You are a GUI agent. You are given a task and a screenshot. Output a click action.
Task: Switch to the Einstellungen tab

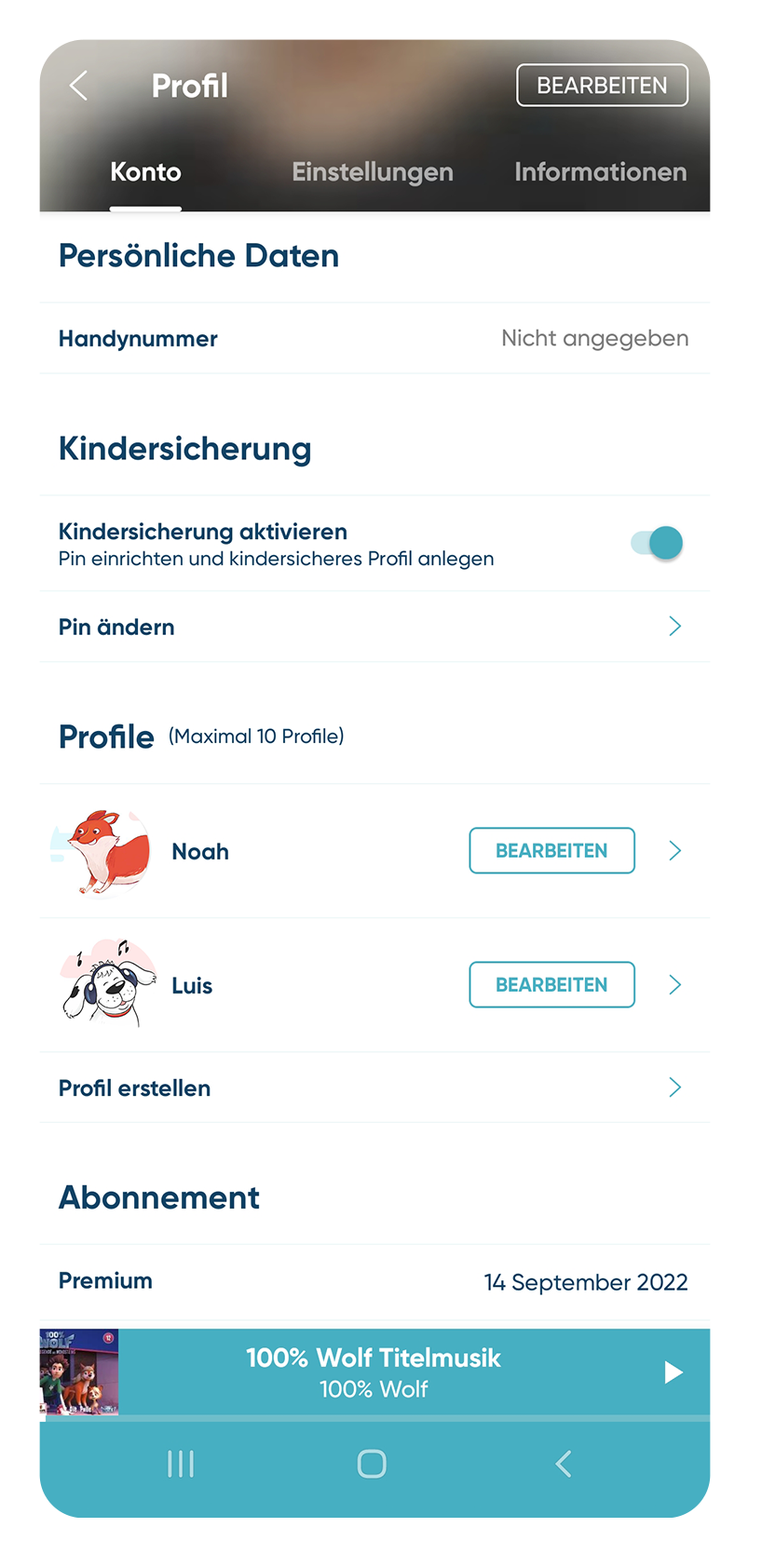[373, 172]
